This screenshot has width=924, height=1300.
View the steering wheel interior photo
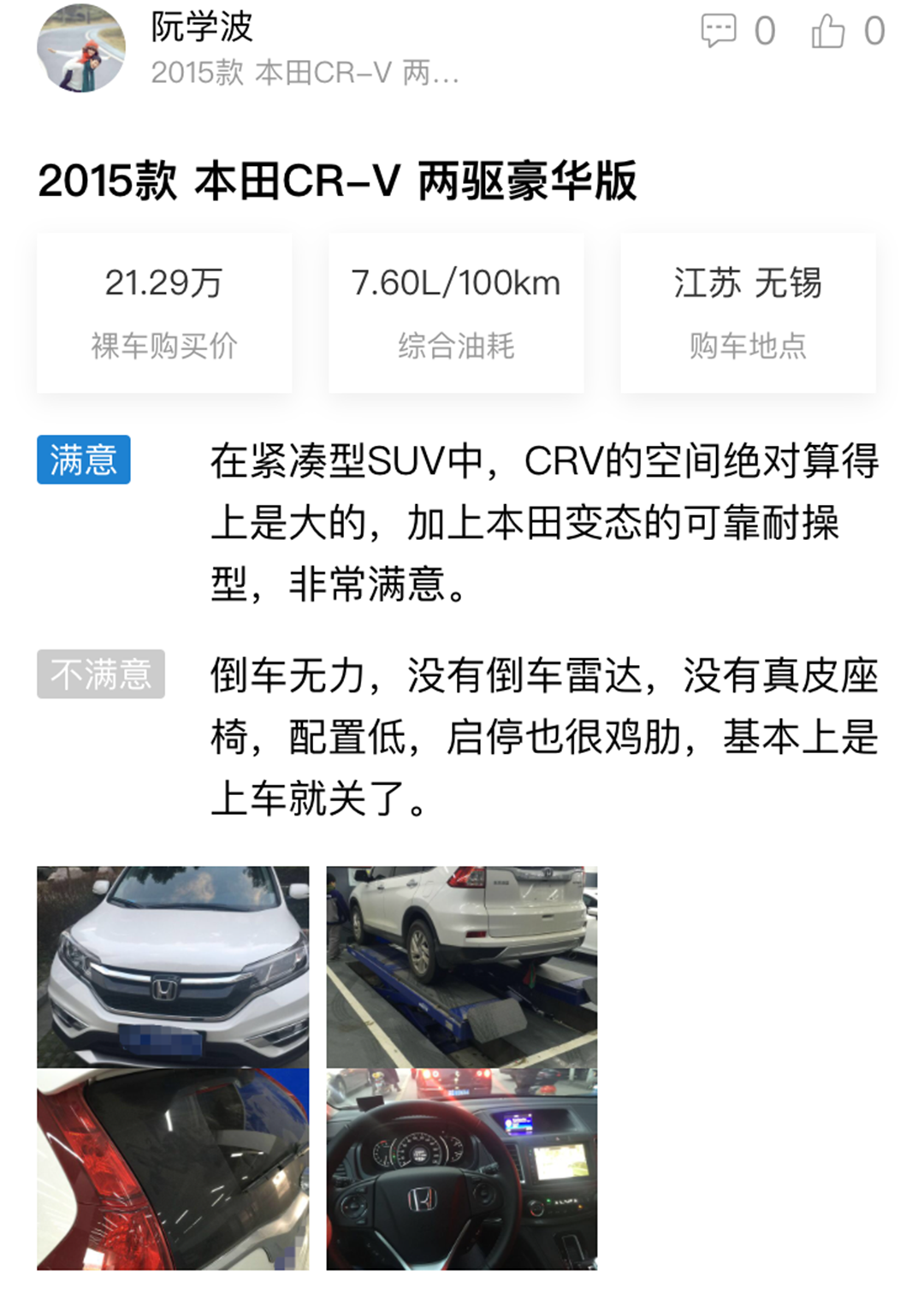(461, 1169)
